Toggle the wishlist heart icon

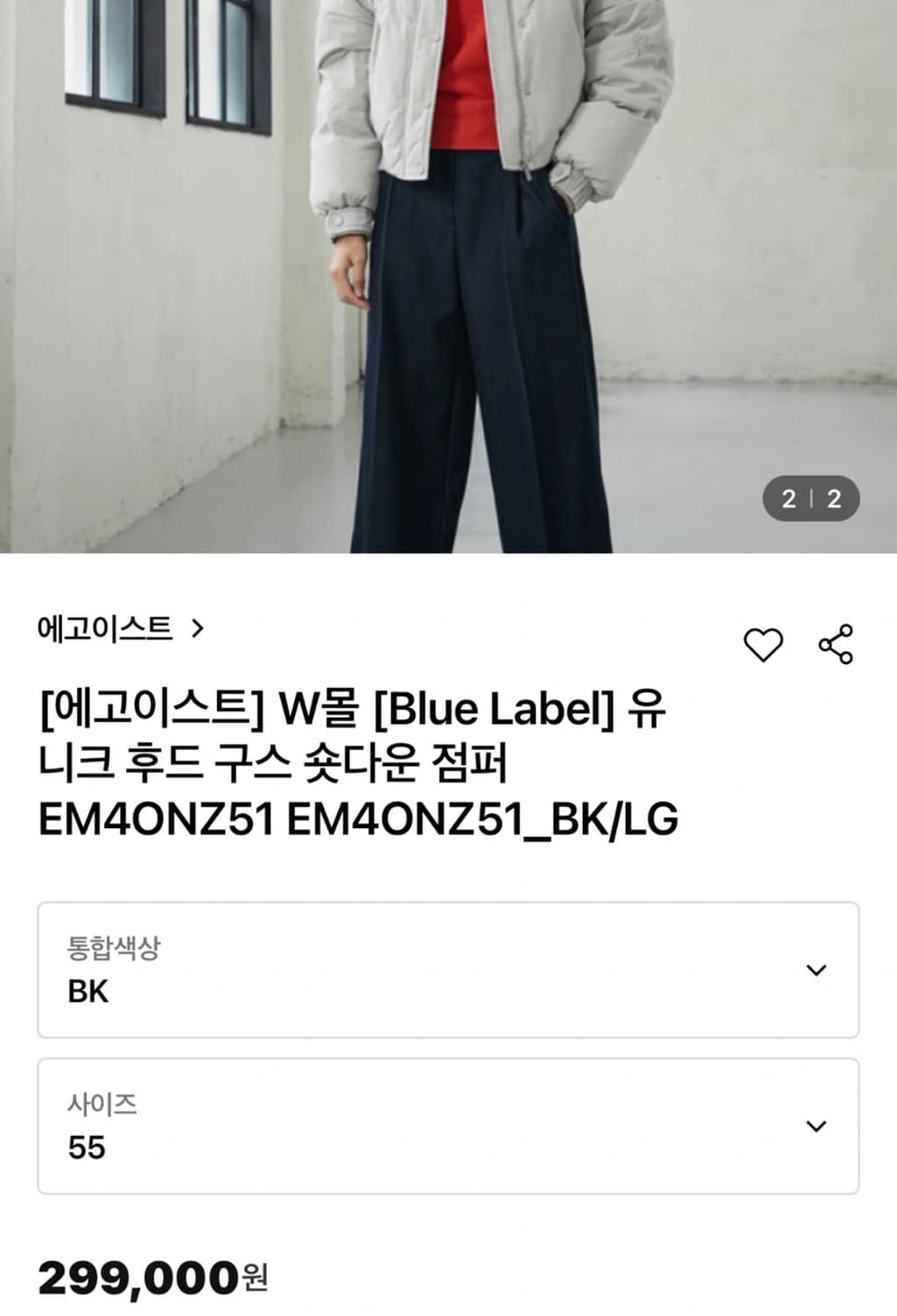(x=764, y=644)
